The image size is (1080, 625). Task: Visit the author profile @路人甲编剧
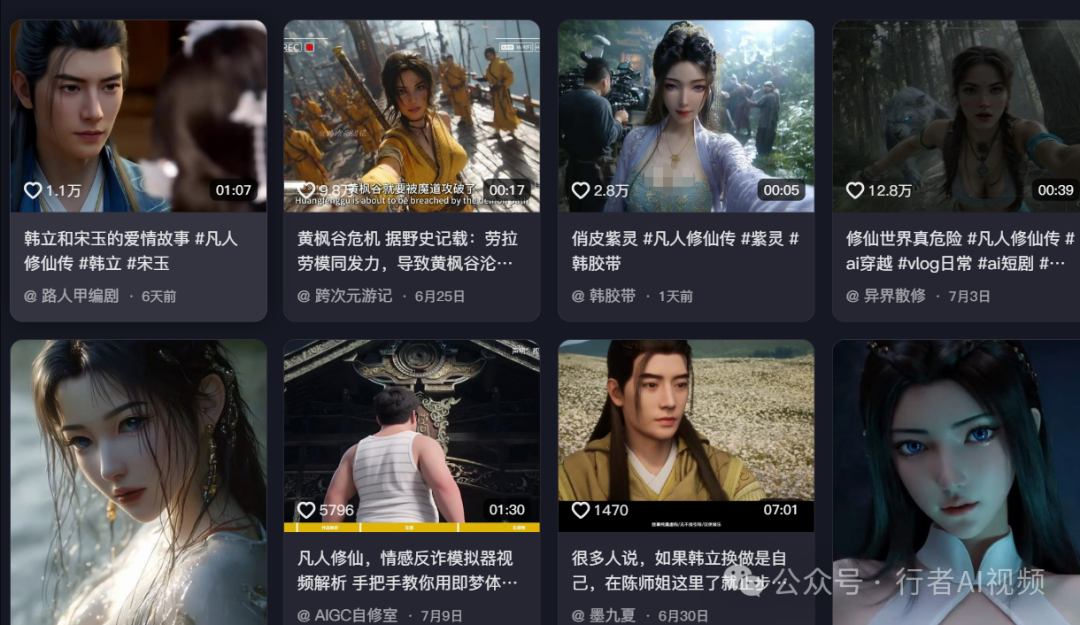click(x=78, y=296)
